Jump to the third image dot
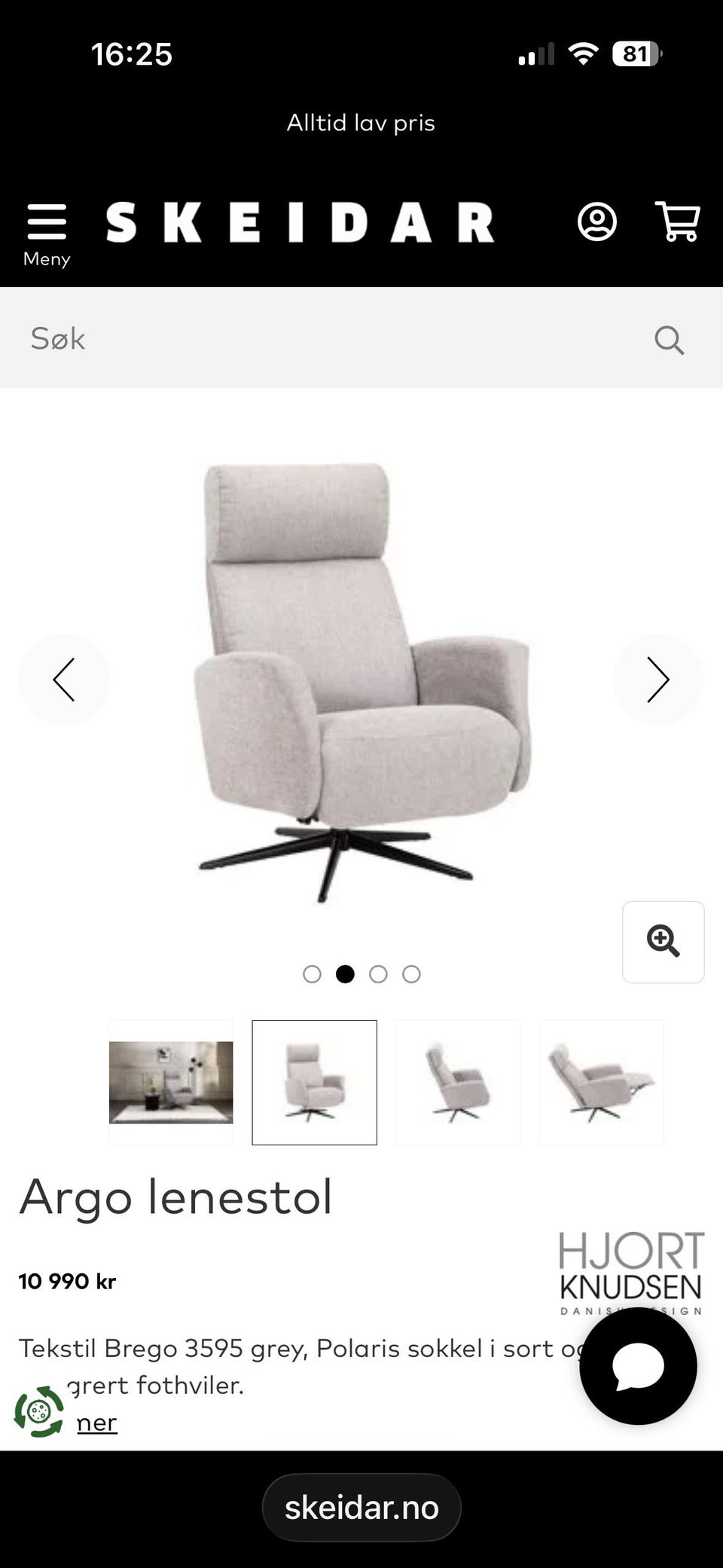 [x=378, y=974]
